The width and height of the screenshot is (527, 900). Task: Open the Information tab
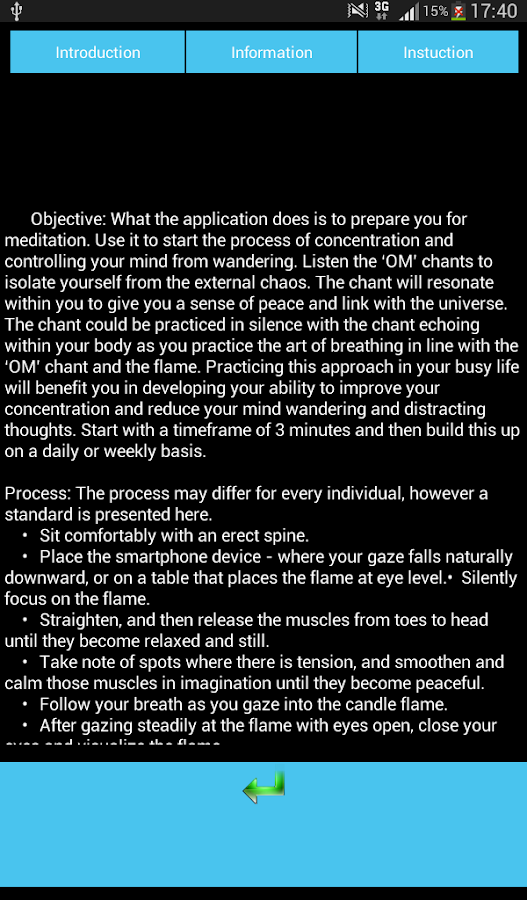(272, 52)
